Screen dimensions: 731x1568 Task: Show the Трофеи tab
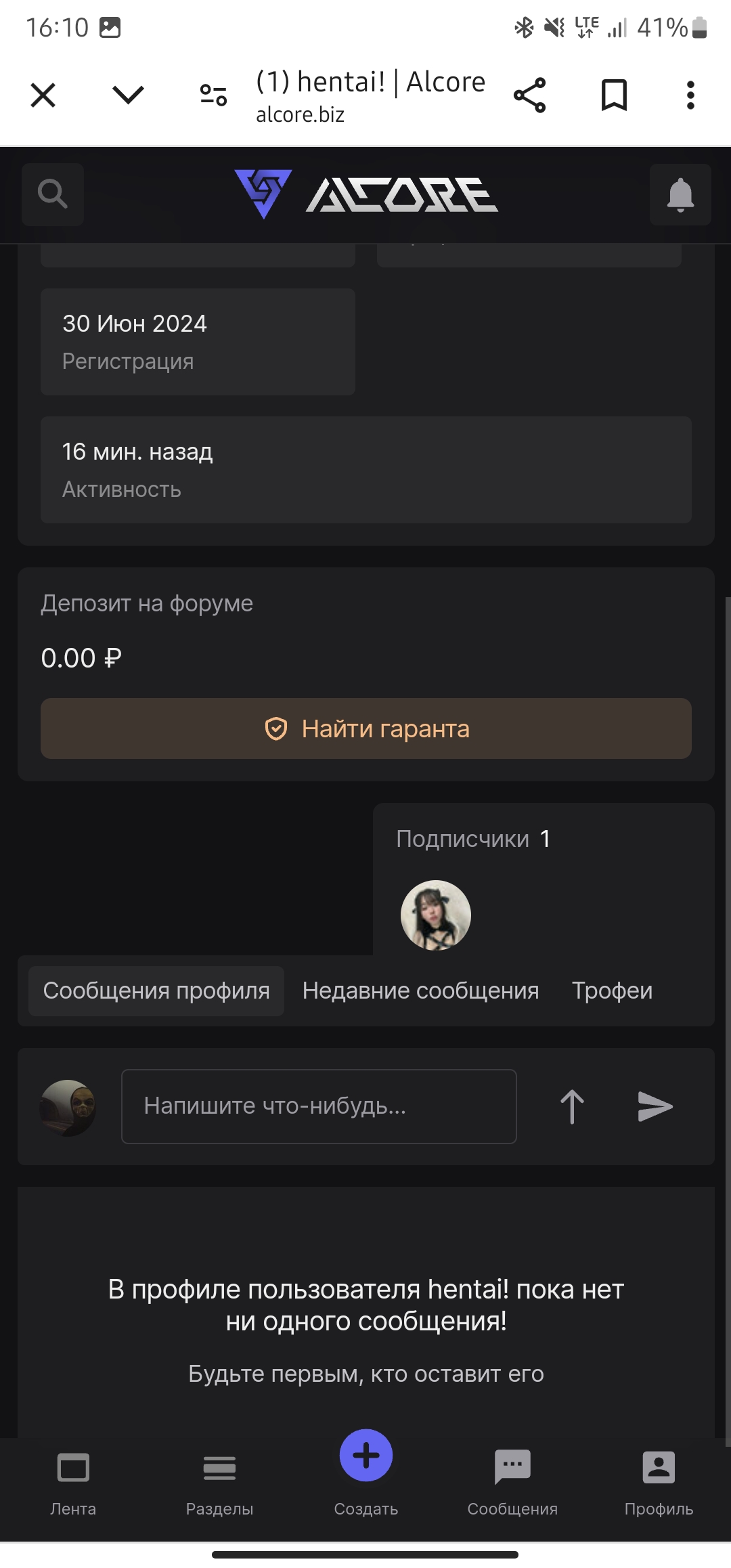pyautogui.click(x=612, y=990)
